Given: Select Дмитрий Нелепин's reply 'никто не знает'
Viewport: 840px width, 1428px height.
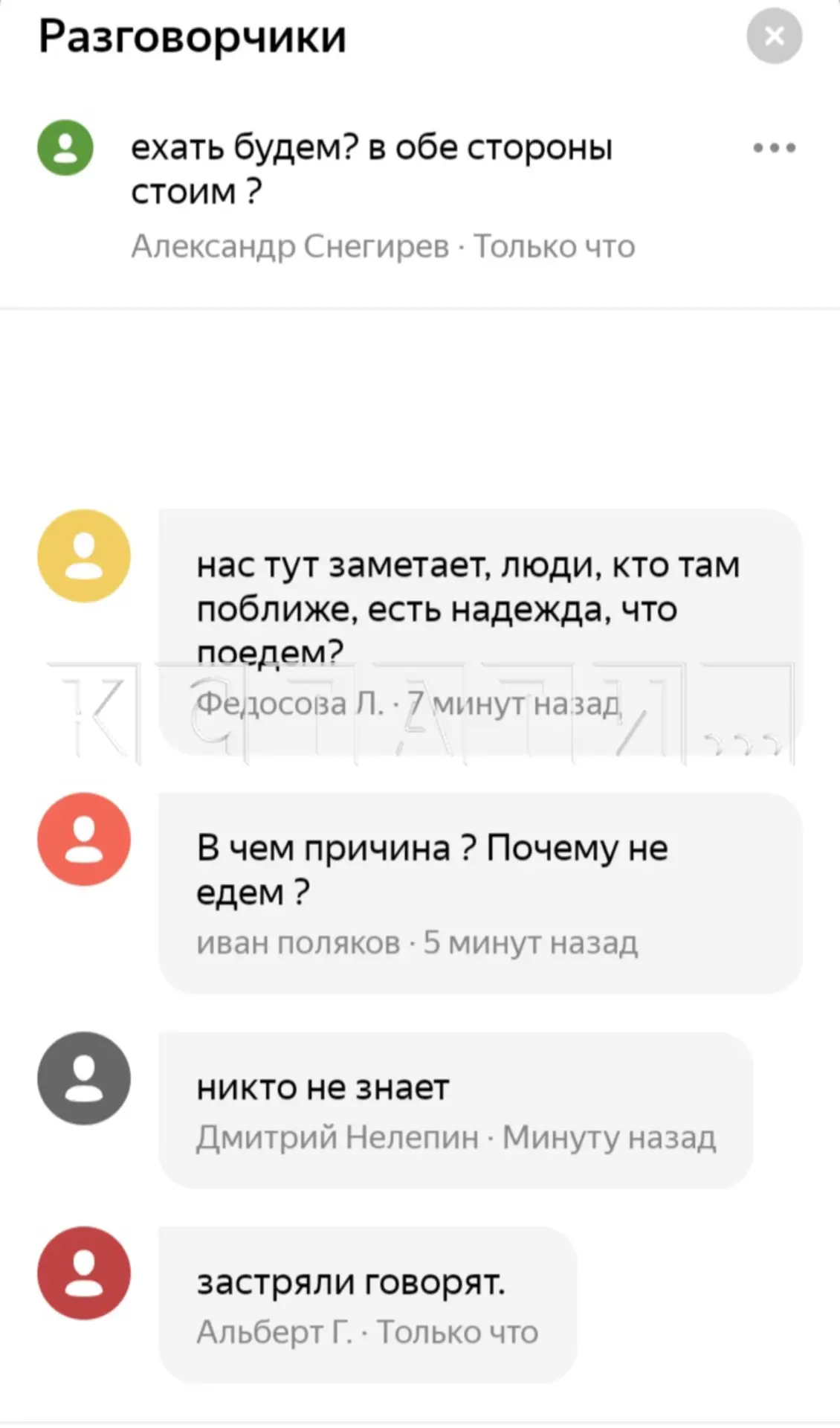Looking at the screenshot, I should click(x=455, y=1110).
